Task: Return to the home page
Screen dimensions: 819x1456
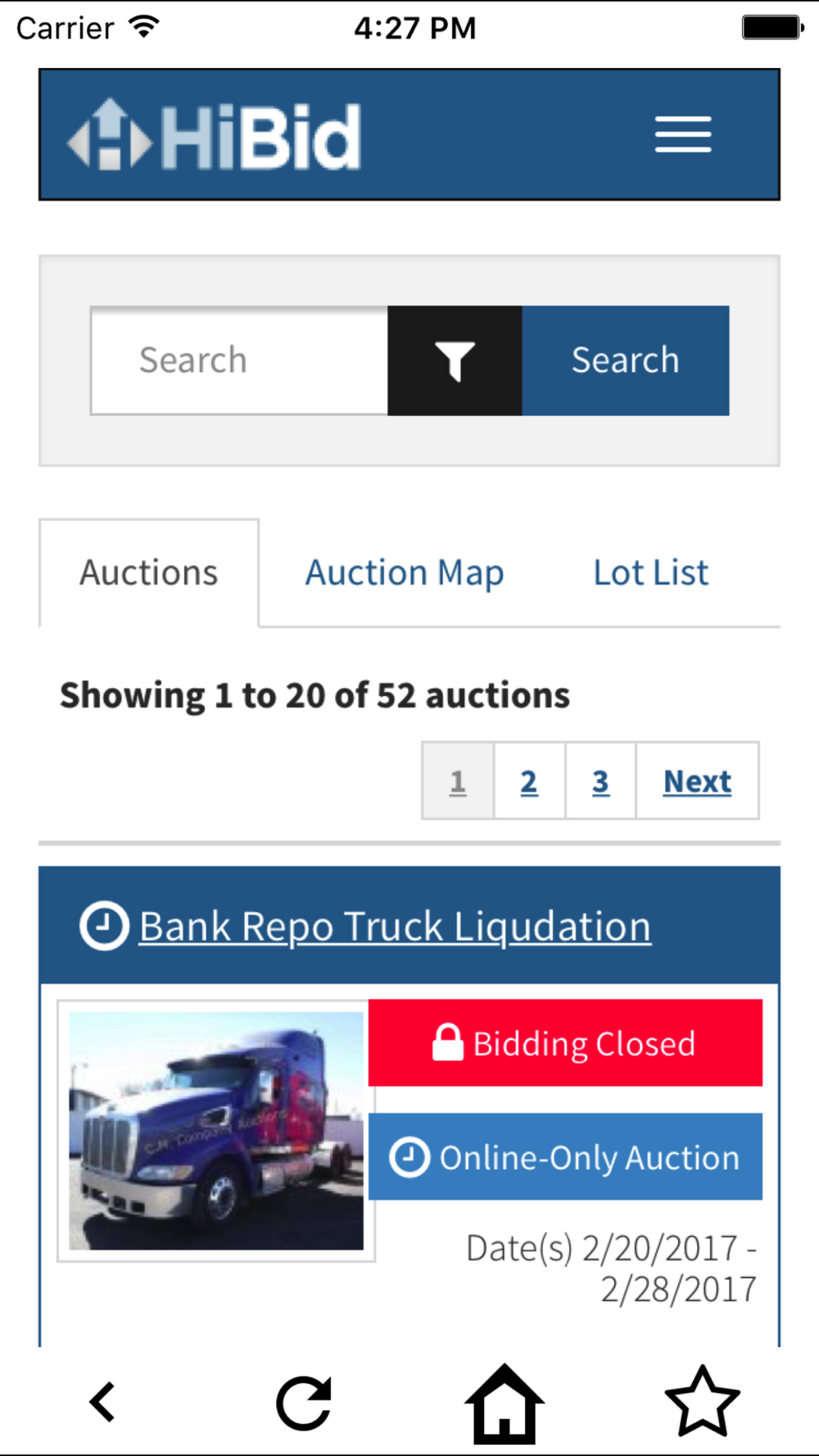Action: point(505,1402)
